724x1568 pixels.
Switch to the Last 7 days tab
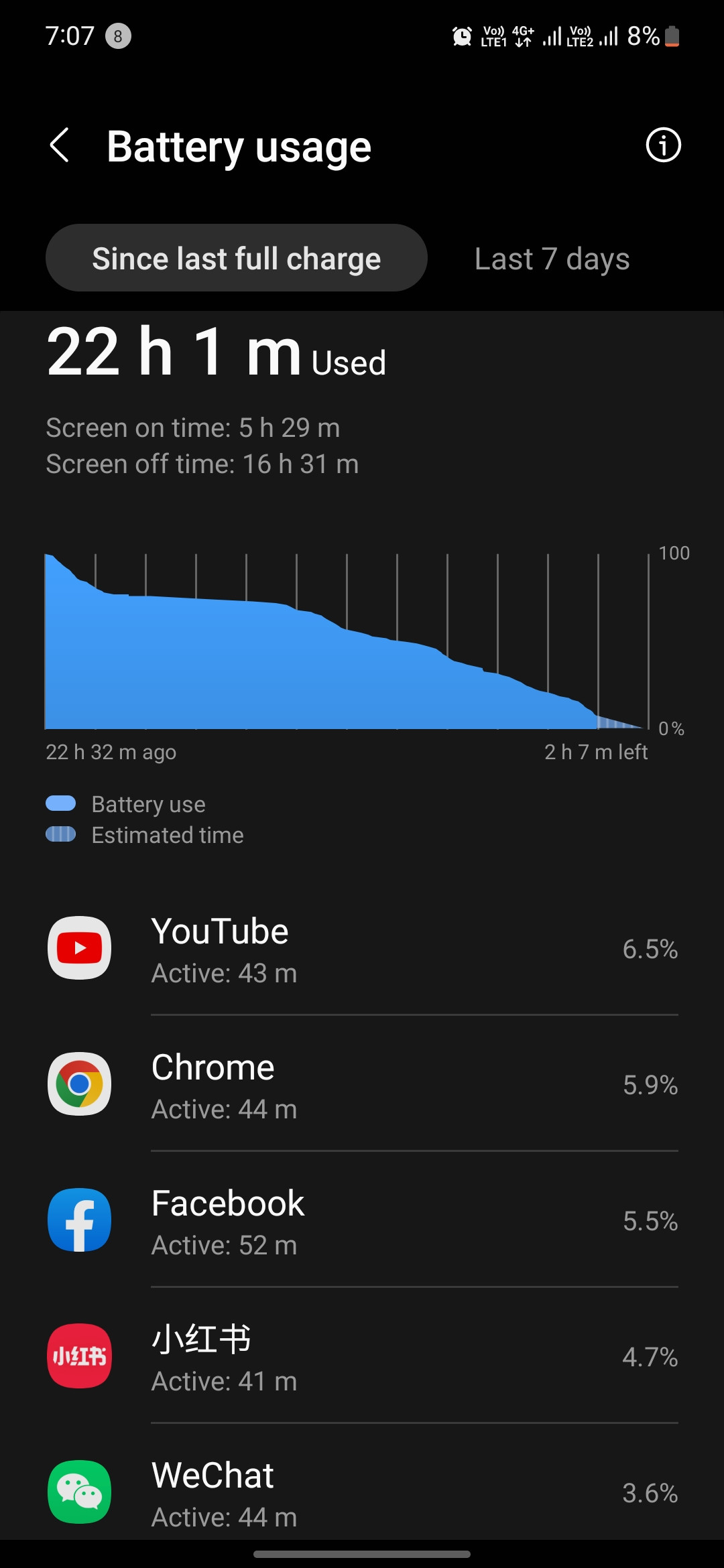tap(552, 259)
